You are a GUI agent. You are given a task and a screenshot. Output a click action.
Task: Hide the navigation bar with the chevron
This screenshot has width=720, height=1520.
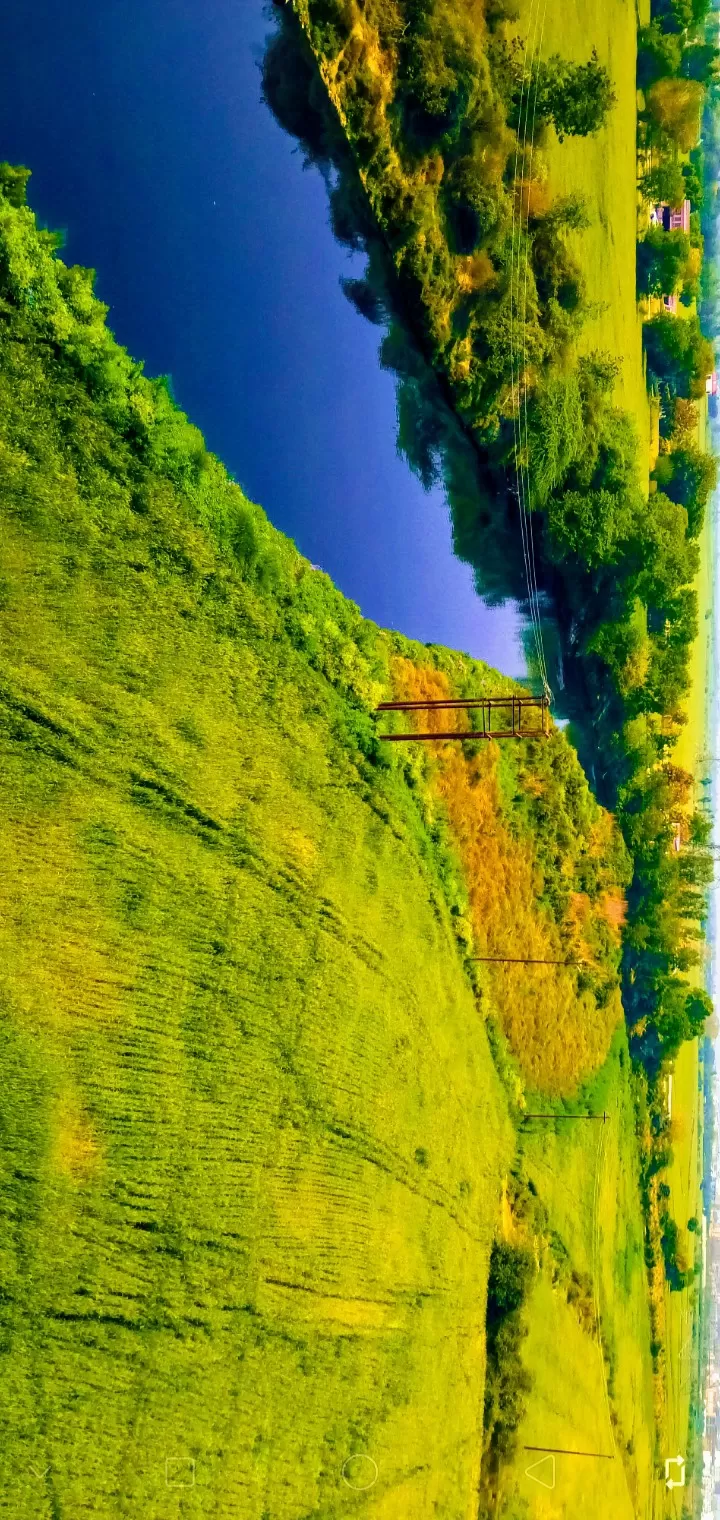(38, 1472)
